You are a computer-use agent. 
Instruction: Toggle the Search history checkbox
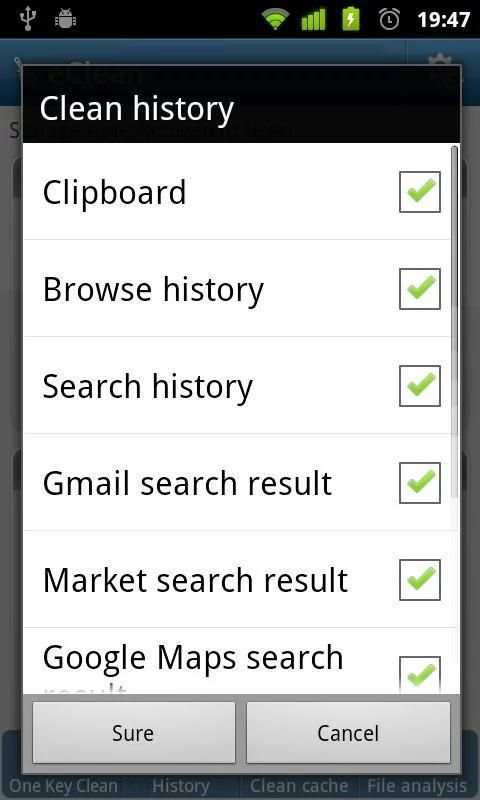pyautogui.click(x=419, y=386)
